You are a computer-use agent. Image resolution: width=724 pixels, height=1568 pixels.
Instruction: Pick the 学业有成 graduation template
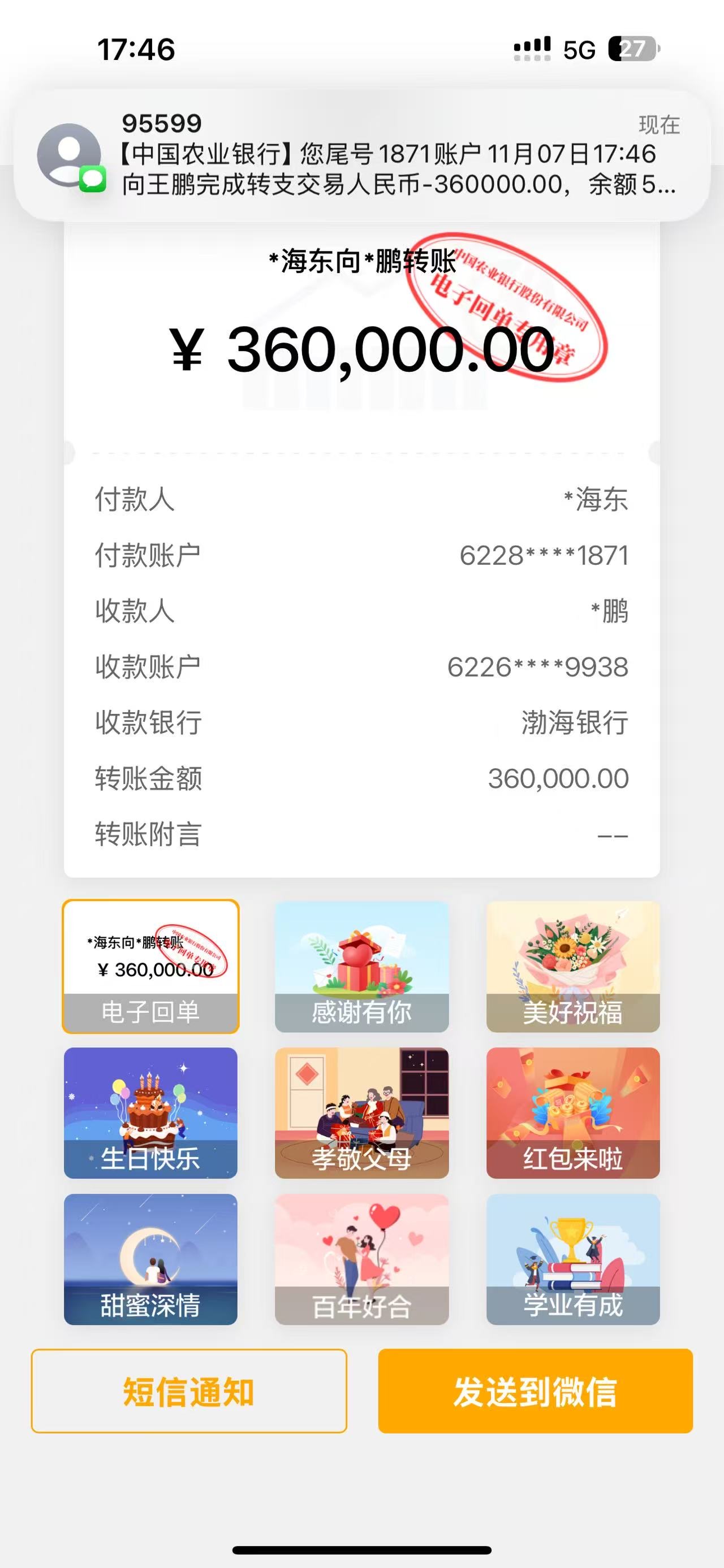tap(572, 1259)
